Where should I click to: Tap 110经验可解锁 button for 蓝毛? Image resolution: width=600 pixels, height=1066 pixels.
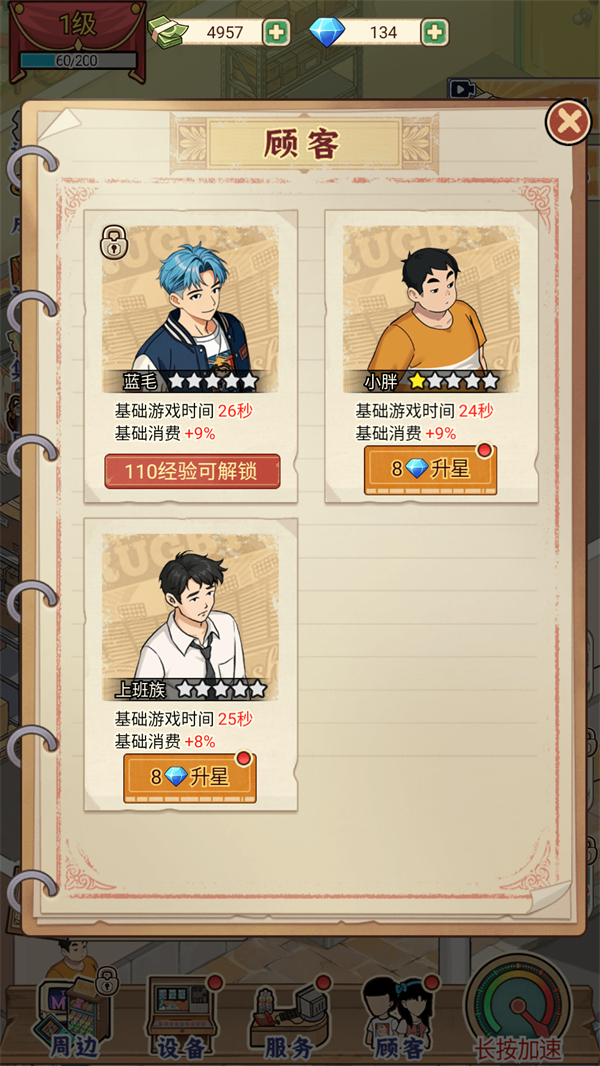tap(192, 471)
